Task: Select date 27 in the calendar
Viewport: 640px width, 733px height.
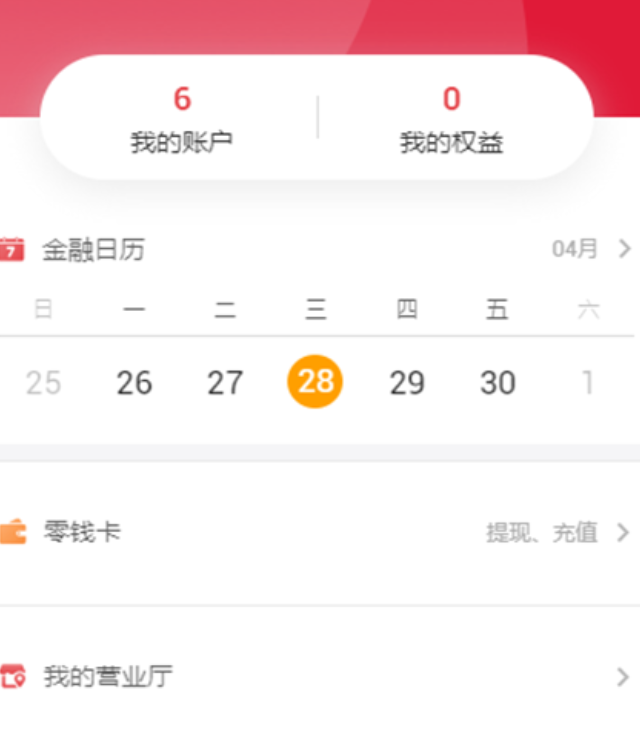Action: pyautogui.click(x=225, y=382)
